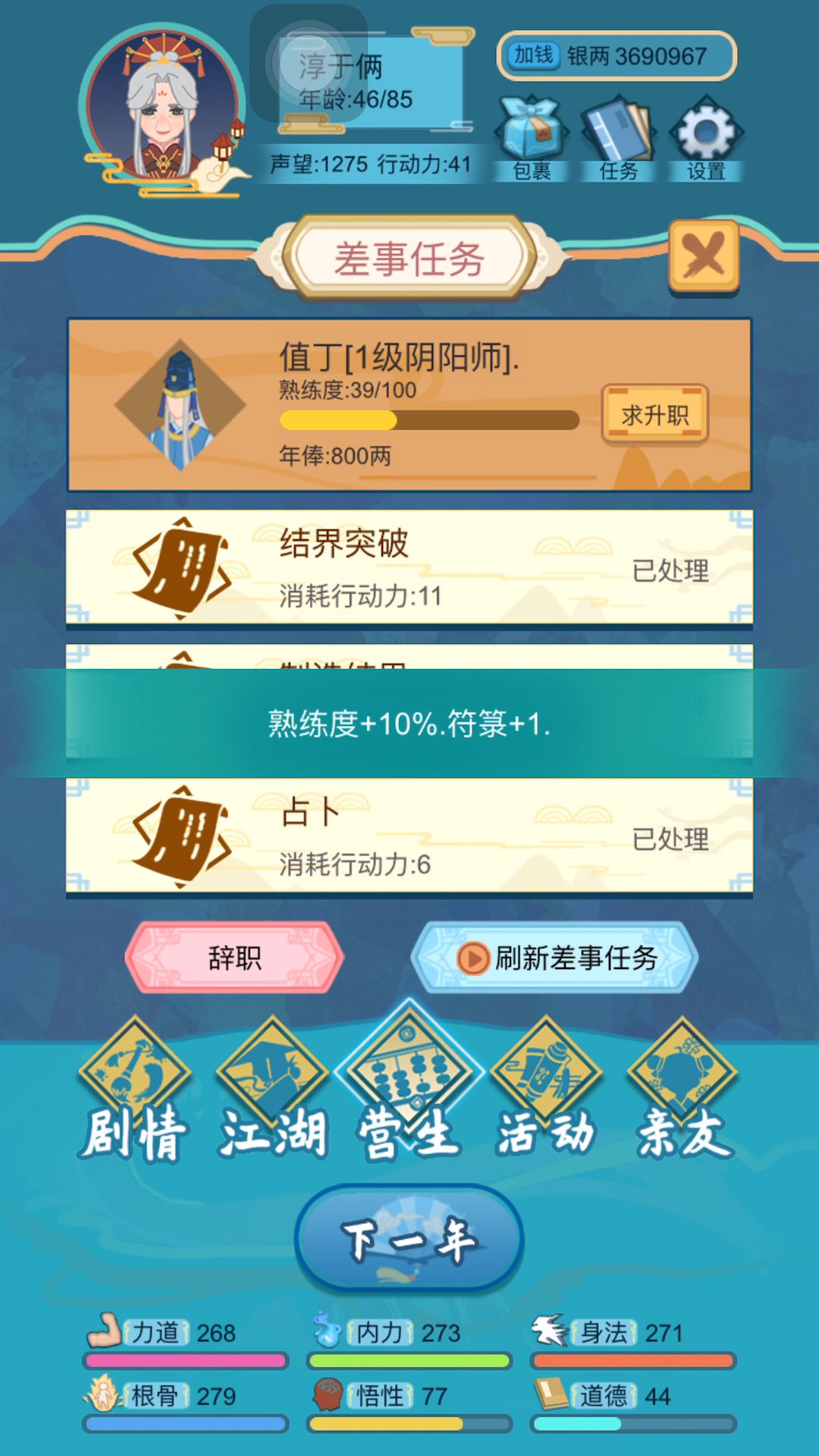This screenshot has width=819, height=1456.
Task: Tap 辞职 to resign from job
Action: point(234,958)
